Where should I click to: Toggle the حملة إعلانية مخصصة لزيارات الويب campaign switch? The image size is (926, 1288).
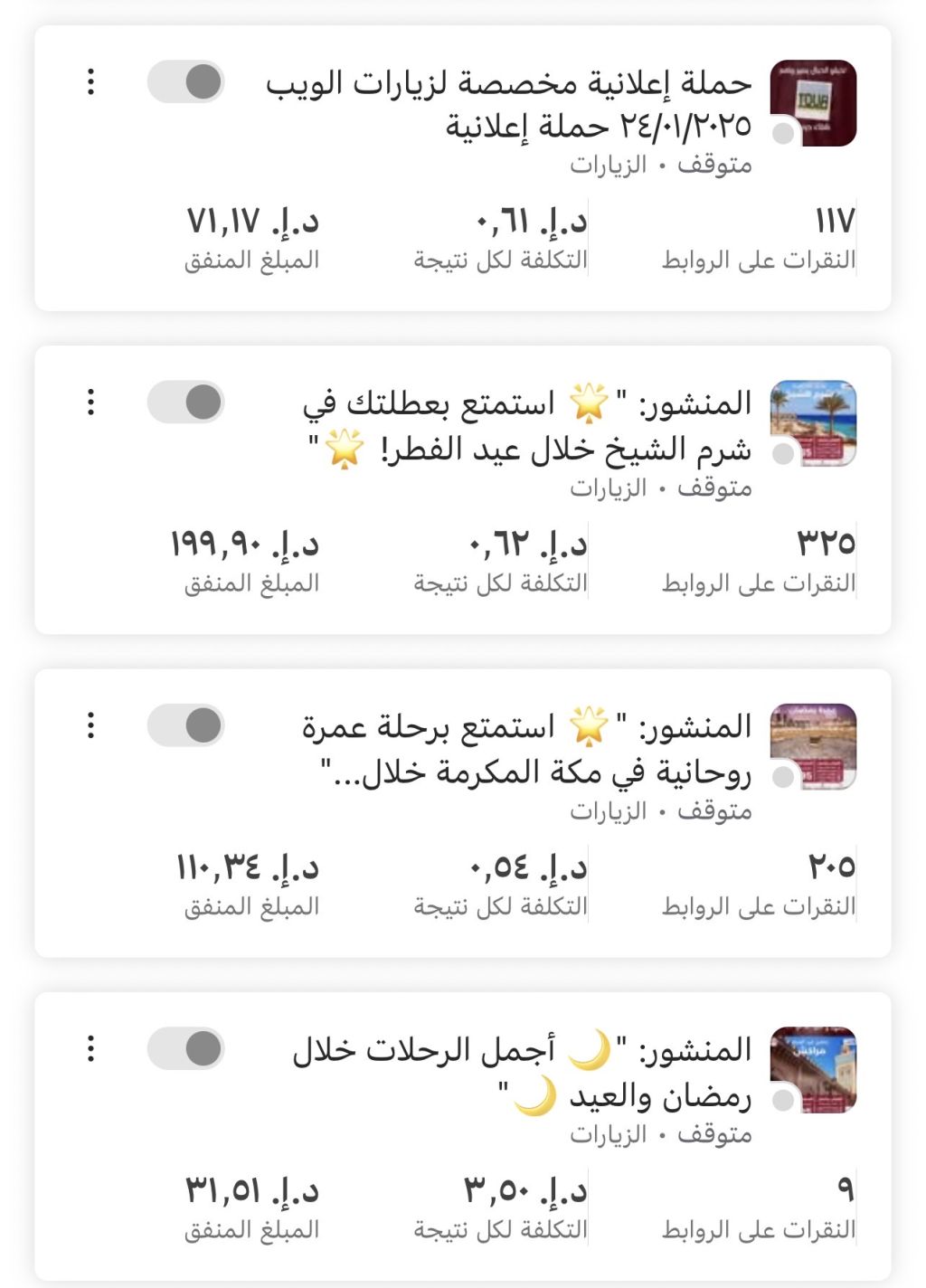(x=186, y=81)
